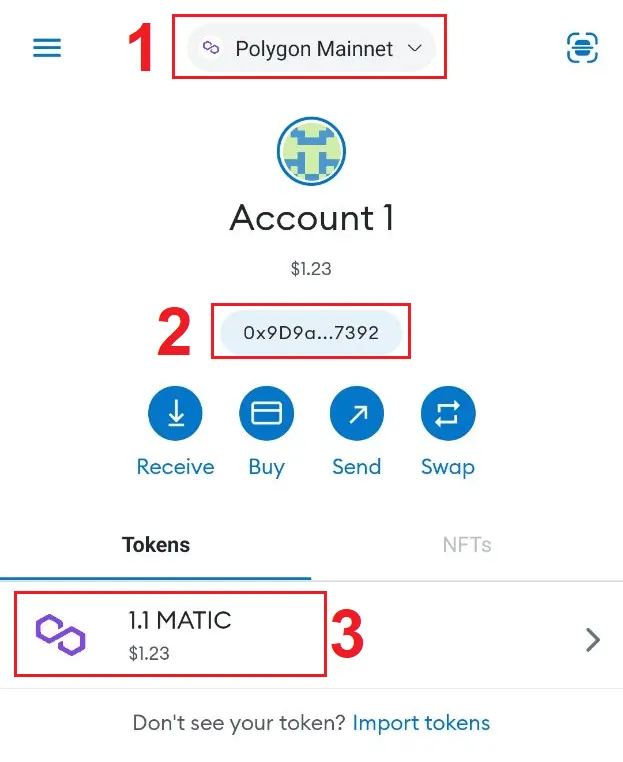Open the hamburger menu
623x762 pixels.
point(47,48)
